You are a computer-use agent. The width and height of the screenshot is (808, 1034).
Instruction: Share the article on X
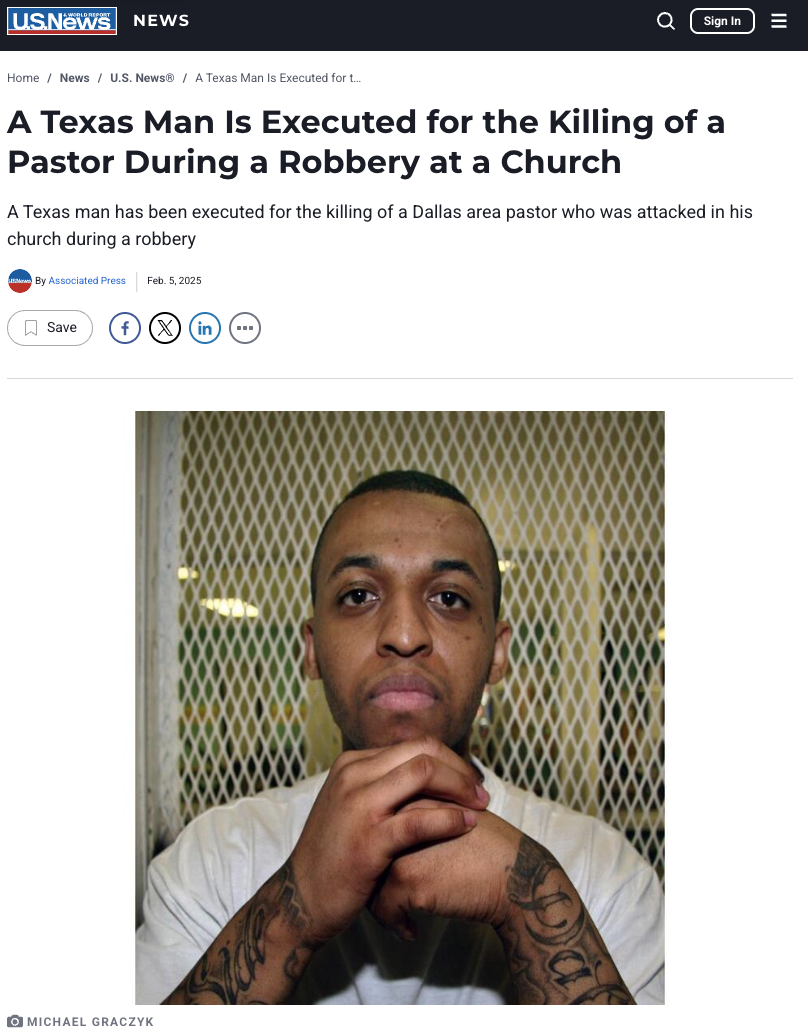click(165, 328)
